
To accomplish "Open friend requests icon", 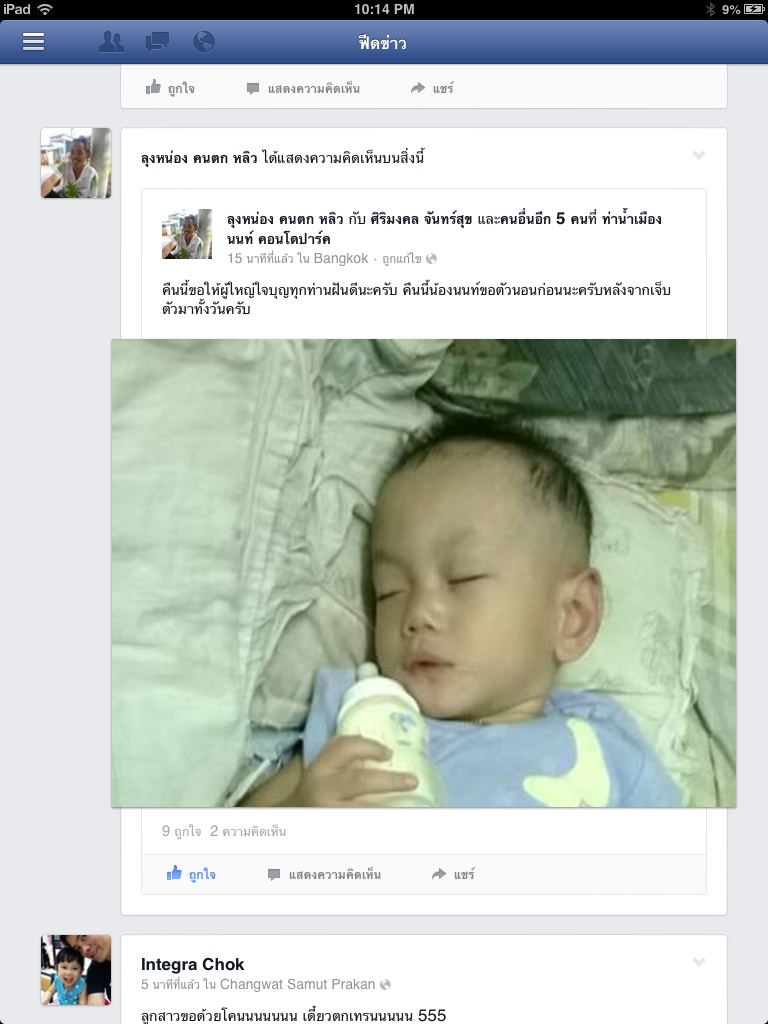I will coord(112,42).
